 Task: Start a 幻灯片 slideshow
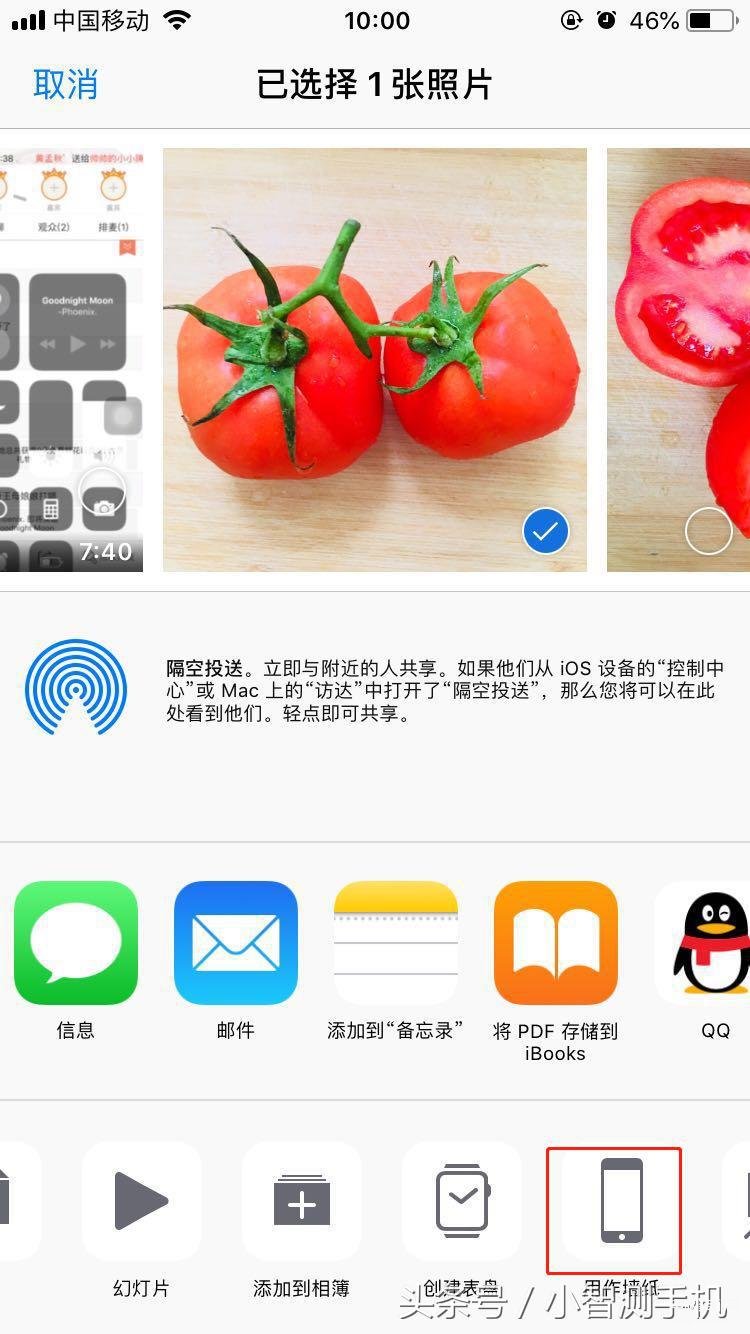[141, 1200]
